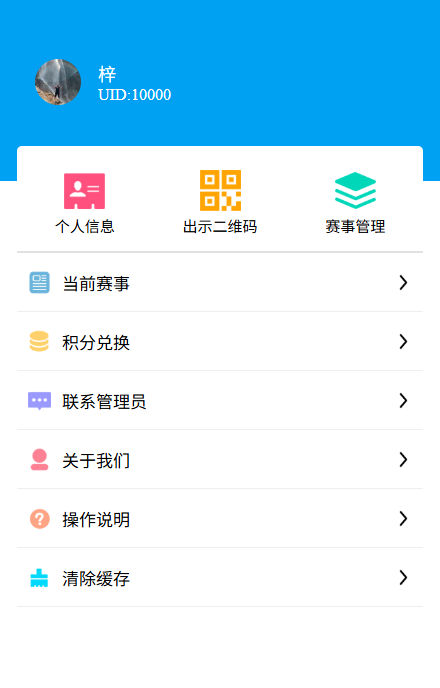
Task: Select 联系管理员 to contact admin
Action: point(220,401)
